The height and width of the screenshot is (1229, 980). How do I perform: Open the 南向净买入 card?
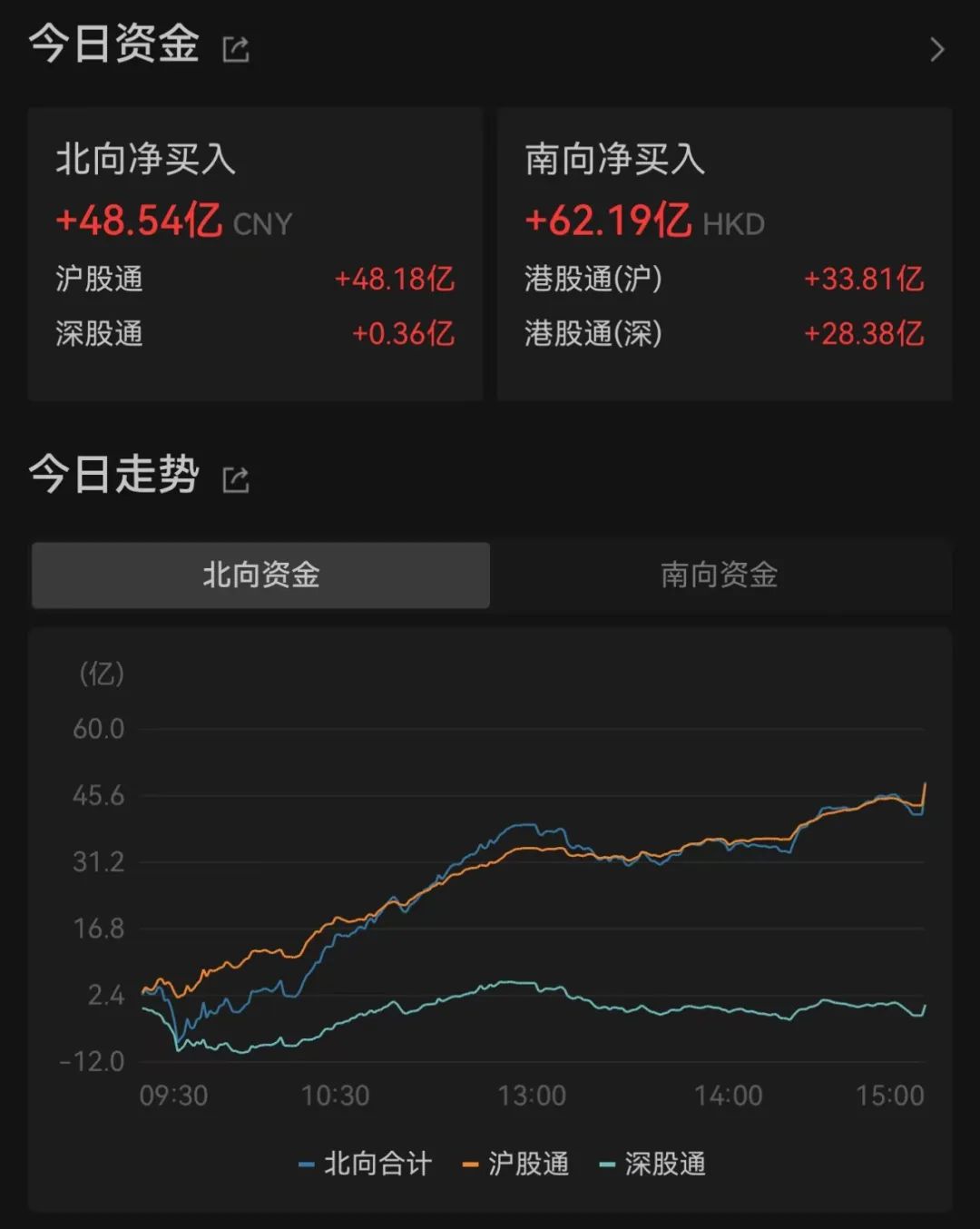pyautogui.click(x=724, y=253)
